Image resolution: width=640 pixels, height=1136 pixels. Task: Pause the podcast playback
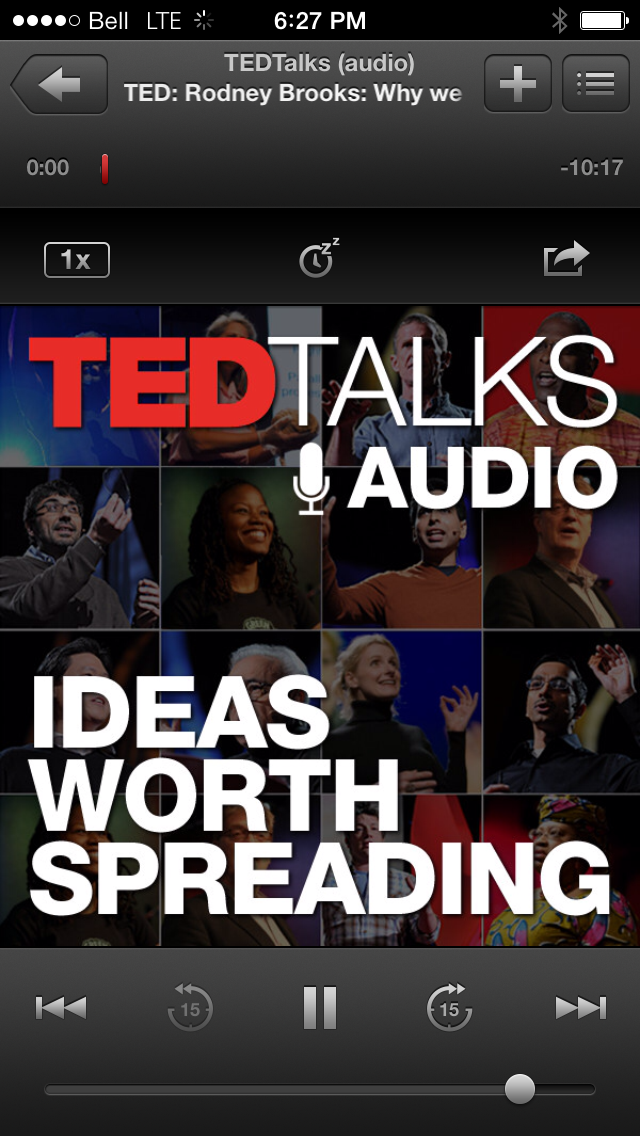[320, 1007]
